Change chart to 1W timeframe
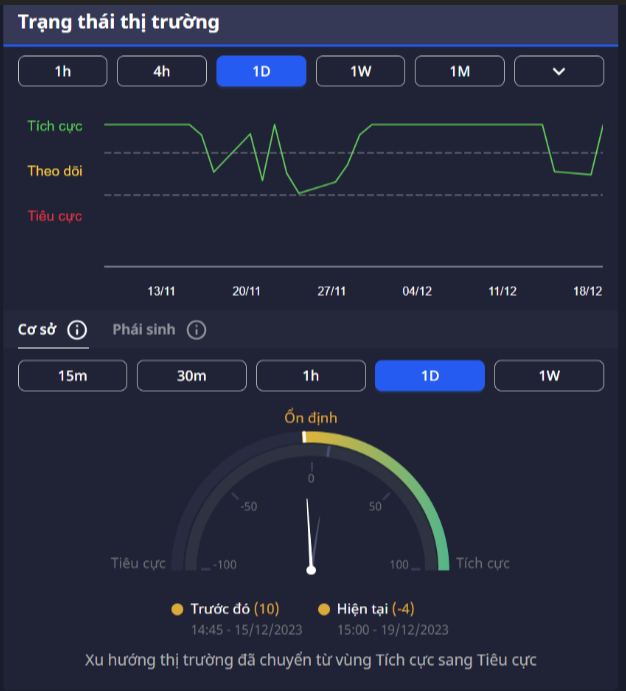626x691 pixels. pyautogui.click(x=360, y=71)
